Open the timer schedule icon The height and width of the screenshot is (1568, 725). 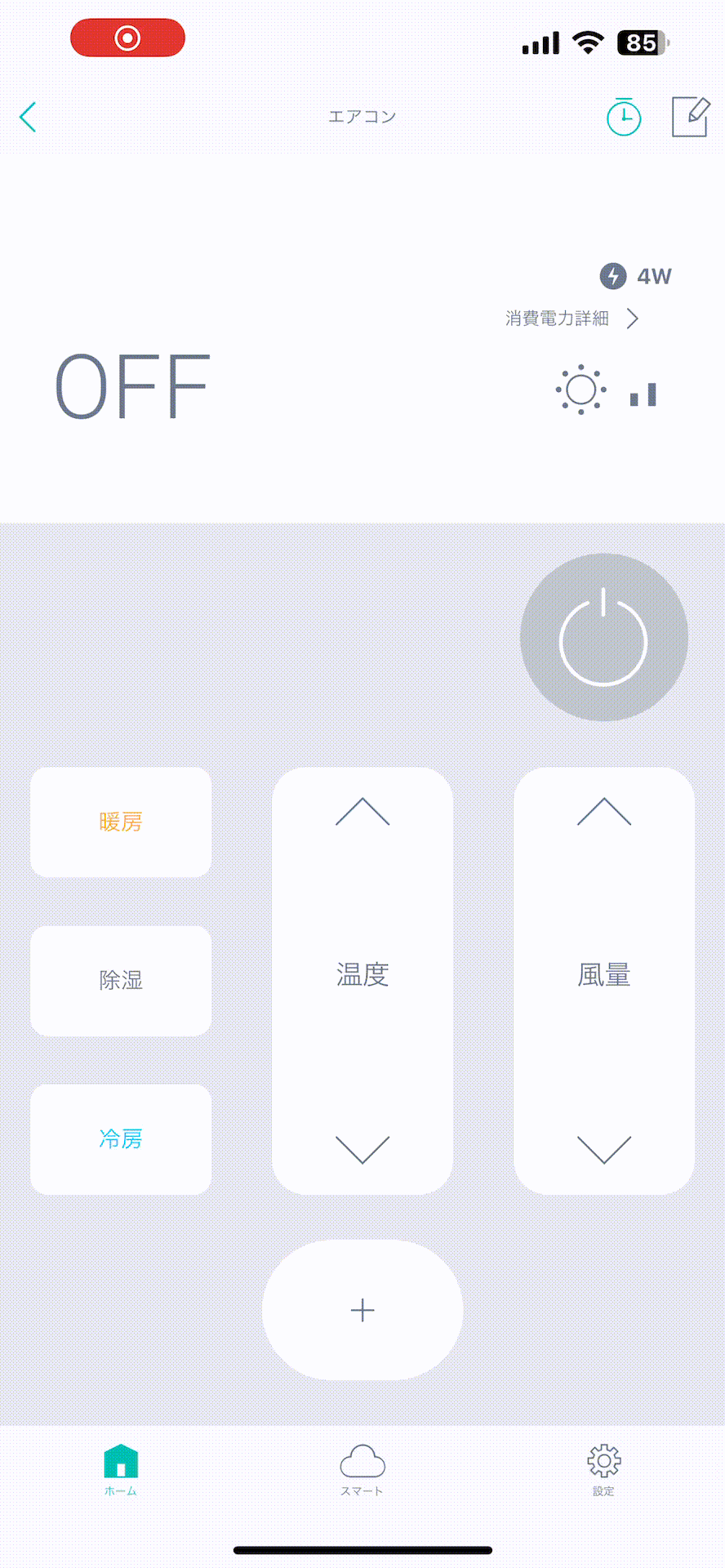pos(624,117)
